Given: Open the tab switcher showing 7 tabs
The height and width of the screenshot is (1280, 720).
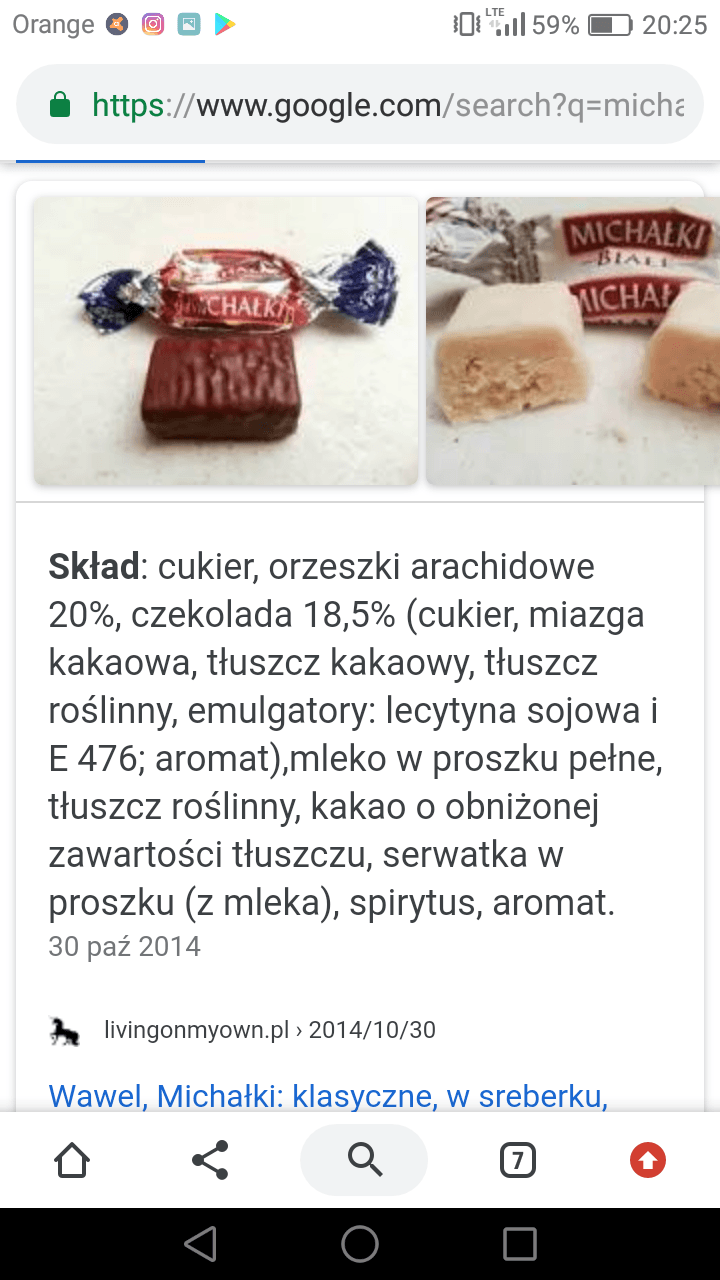Looking at the screenshot, I should coord(517,1160).
